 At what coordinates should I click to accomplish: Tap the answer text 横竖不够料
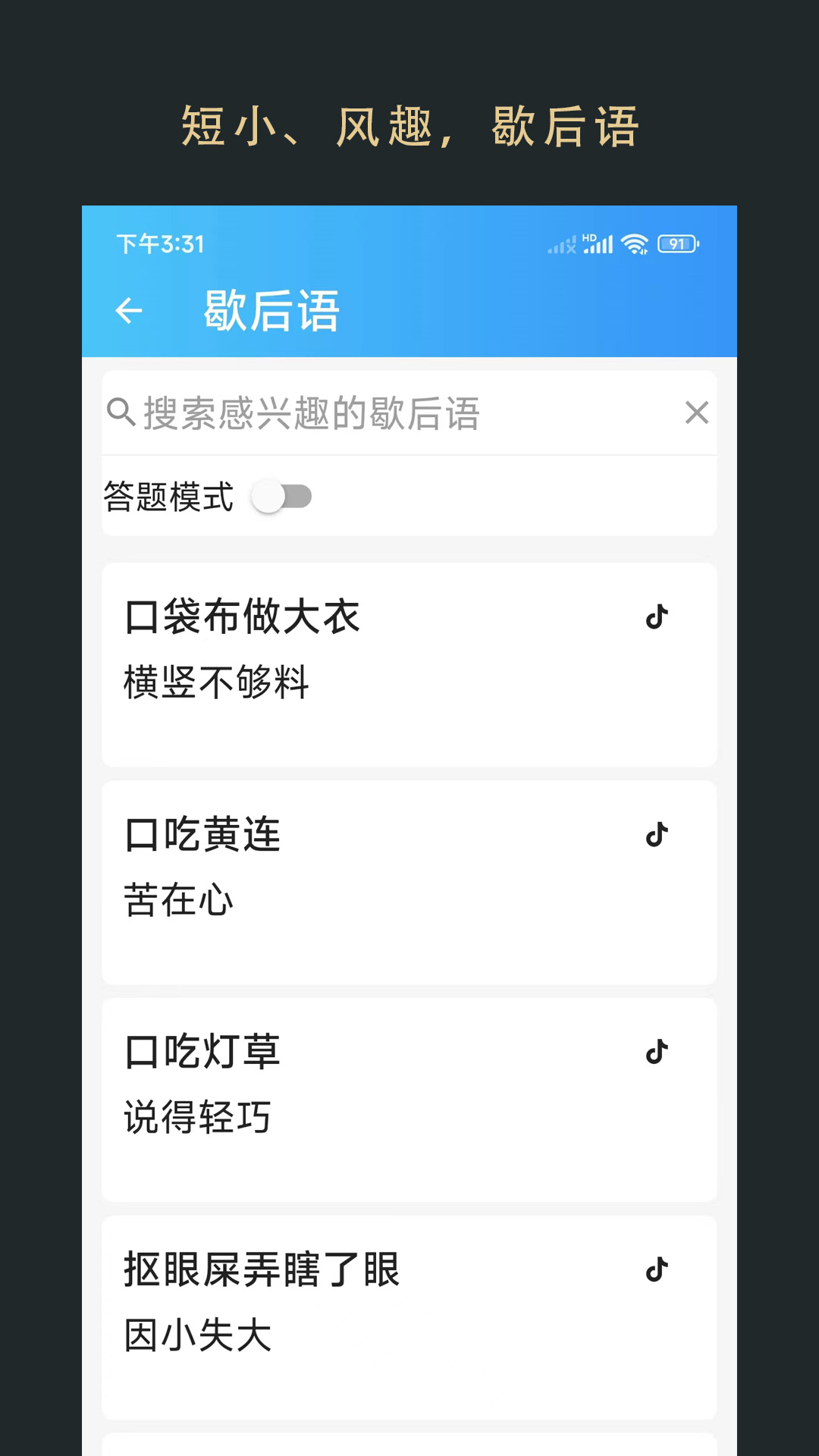coord(217,682)
